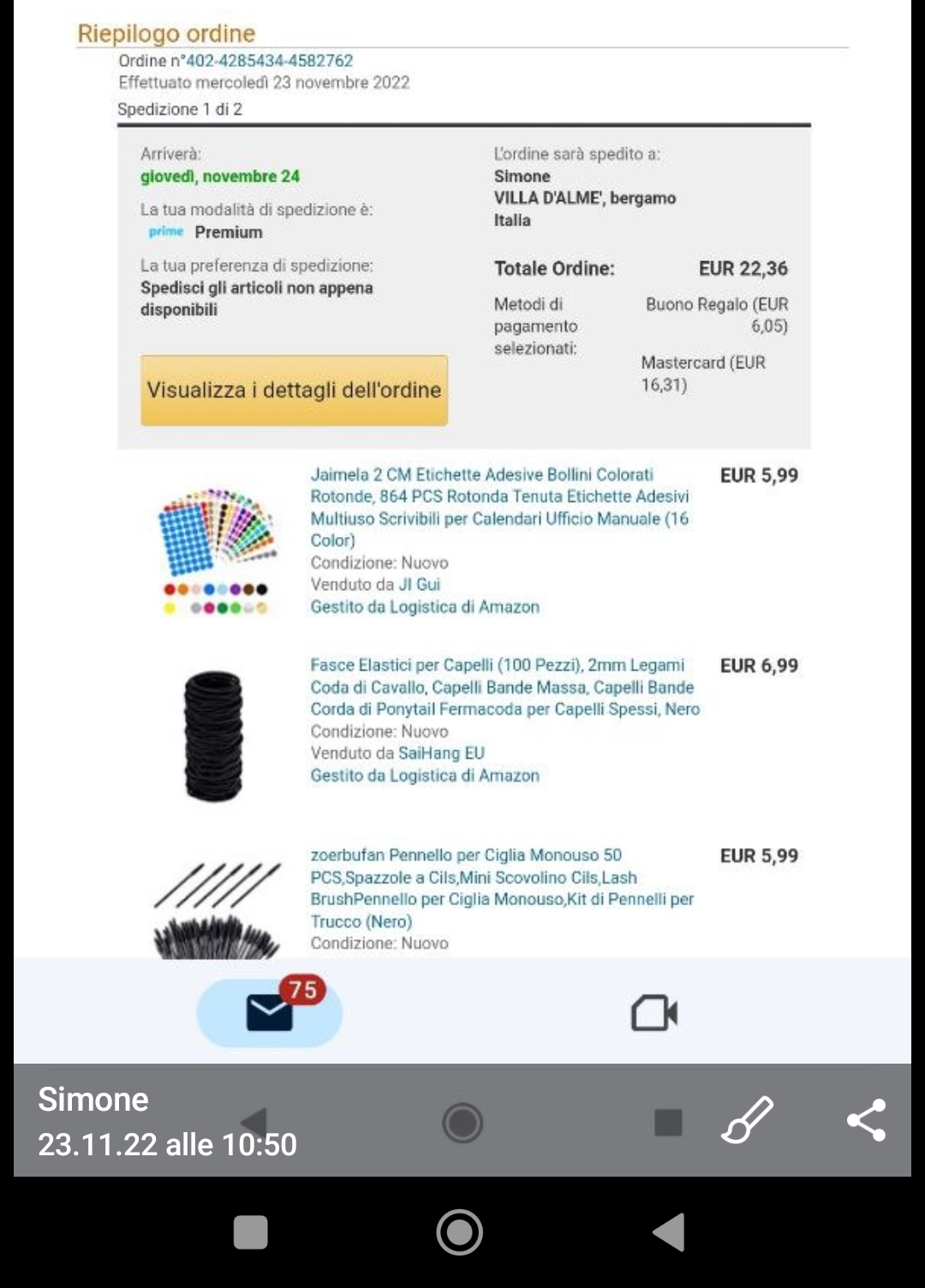Share this image from Simone
Screen dimensions: 925x1288
click(x=866, y=1119)
